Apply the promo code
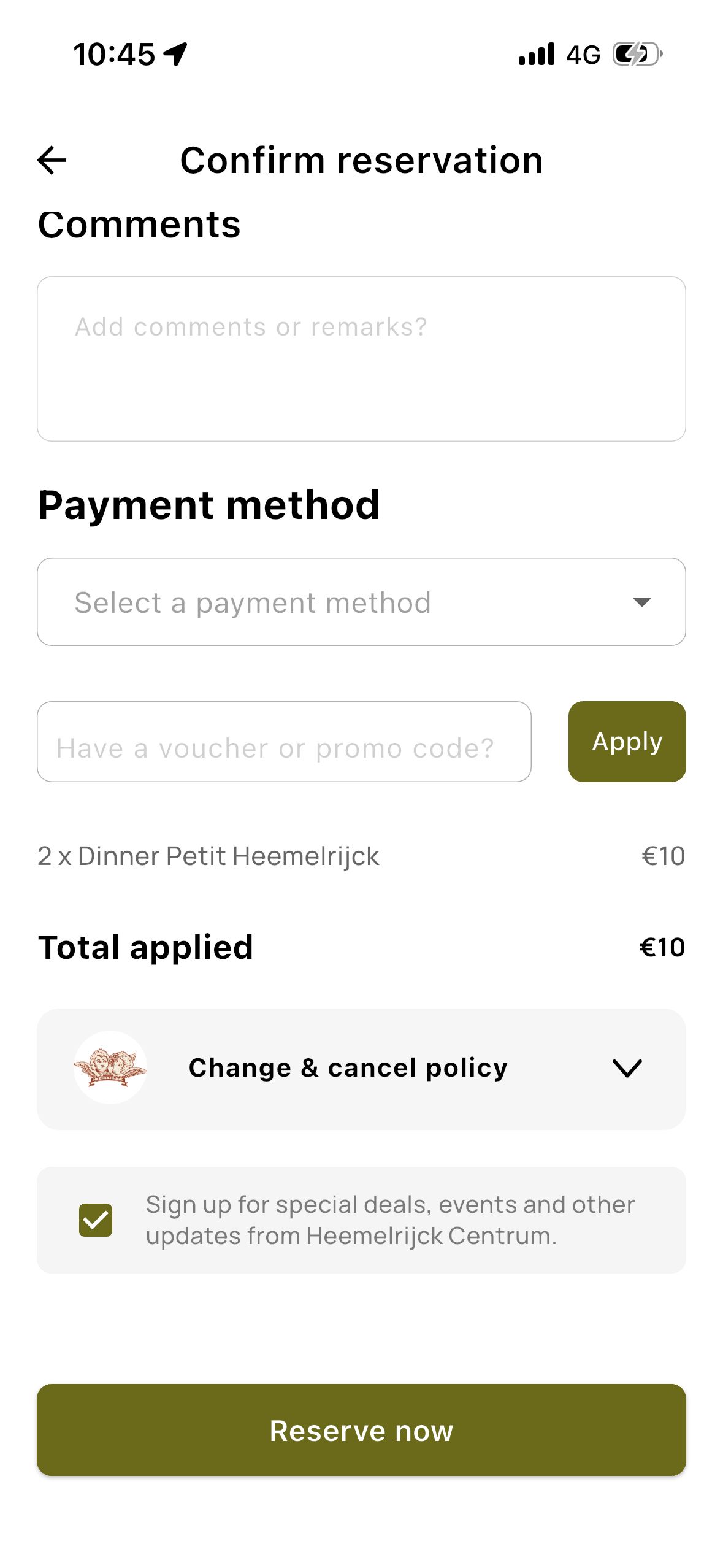Image resolution: width=723 pixels, height=1568 pixels. click(627, 741)
